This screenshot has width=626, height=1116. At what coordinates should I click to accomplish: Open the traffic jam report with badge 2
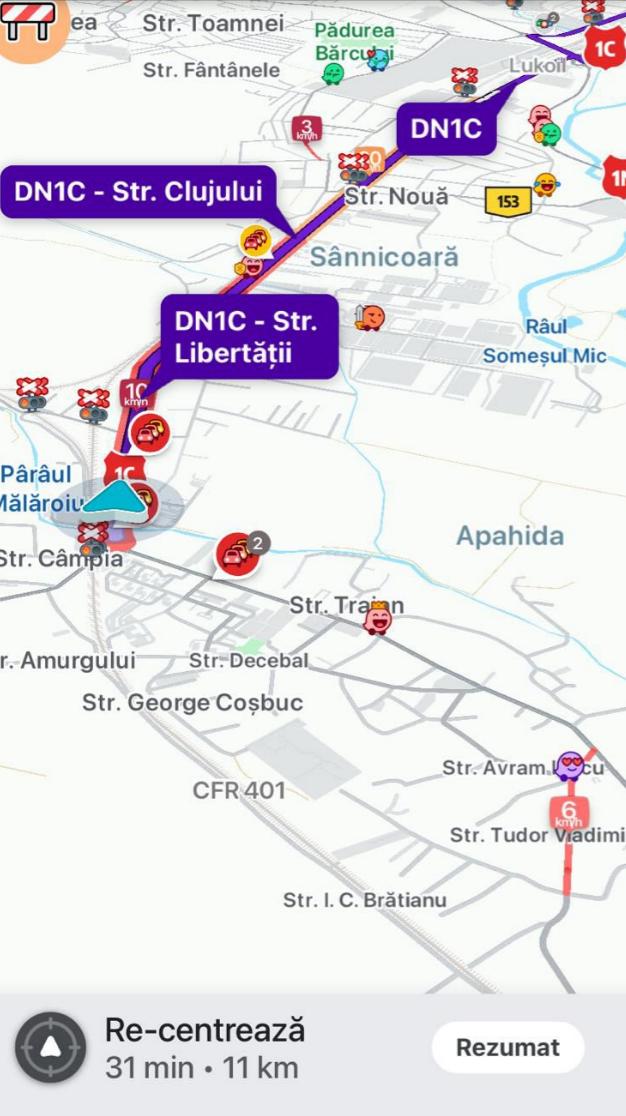[238, 553]
